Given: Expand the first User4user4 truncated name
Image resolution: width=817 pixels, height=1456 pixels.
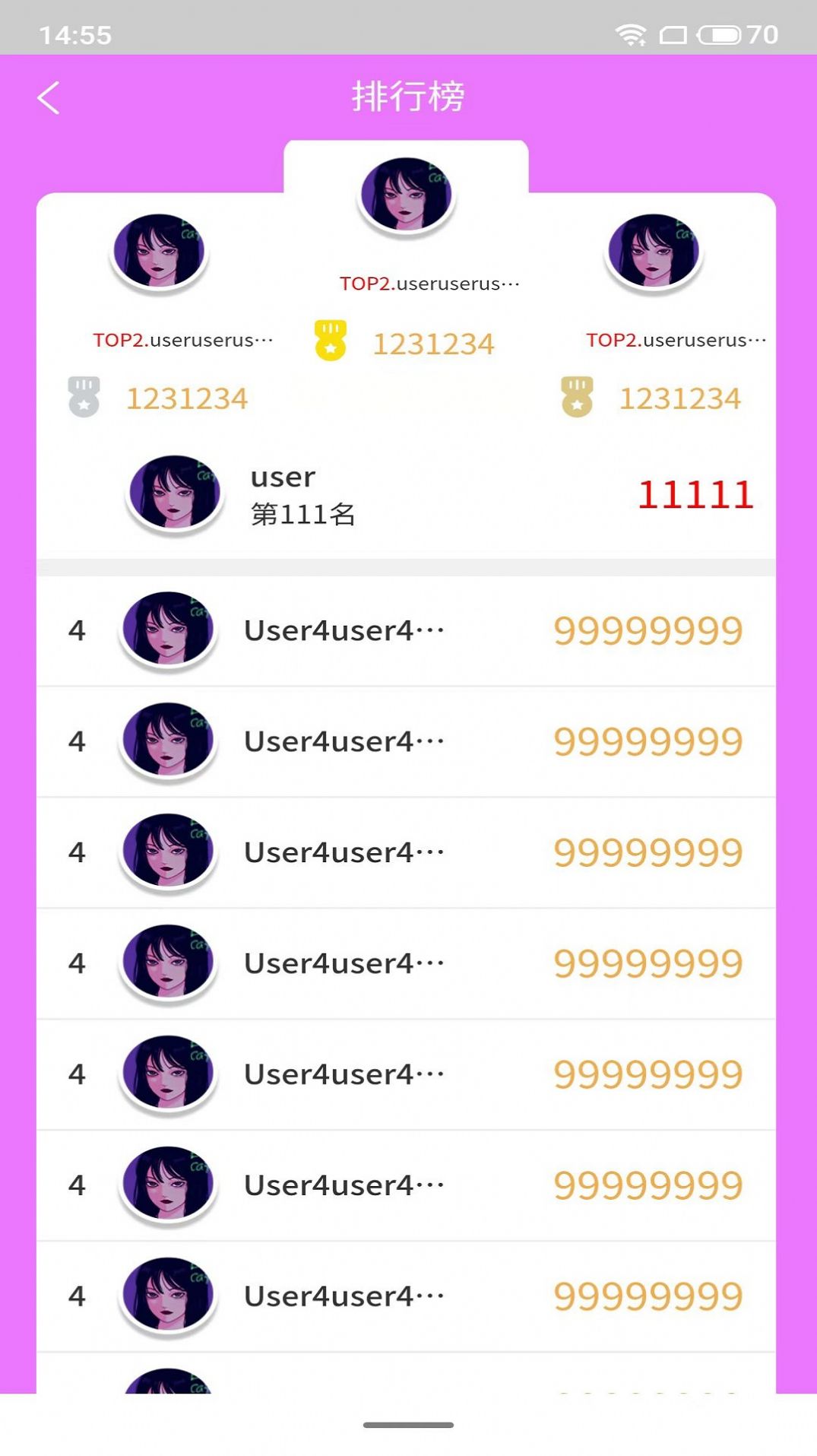Looking at the screenshot, I should click(342, 630).
